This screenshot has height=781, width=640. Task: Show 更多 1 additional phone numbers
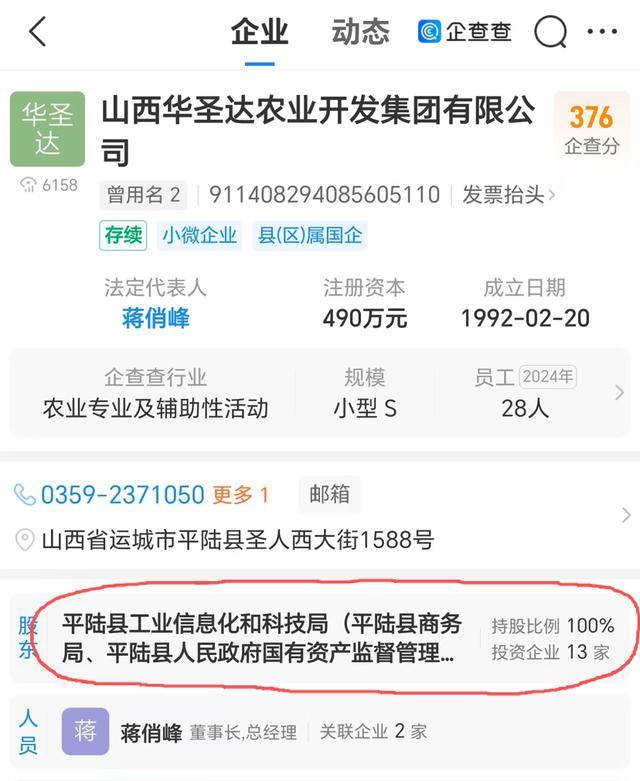coord(241,495)
